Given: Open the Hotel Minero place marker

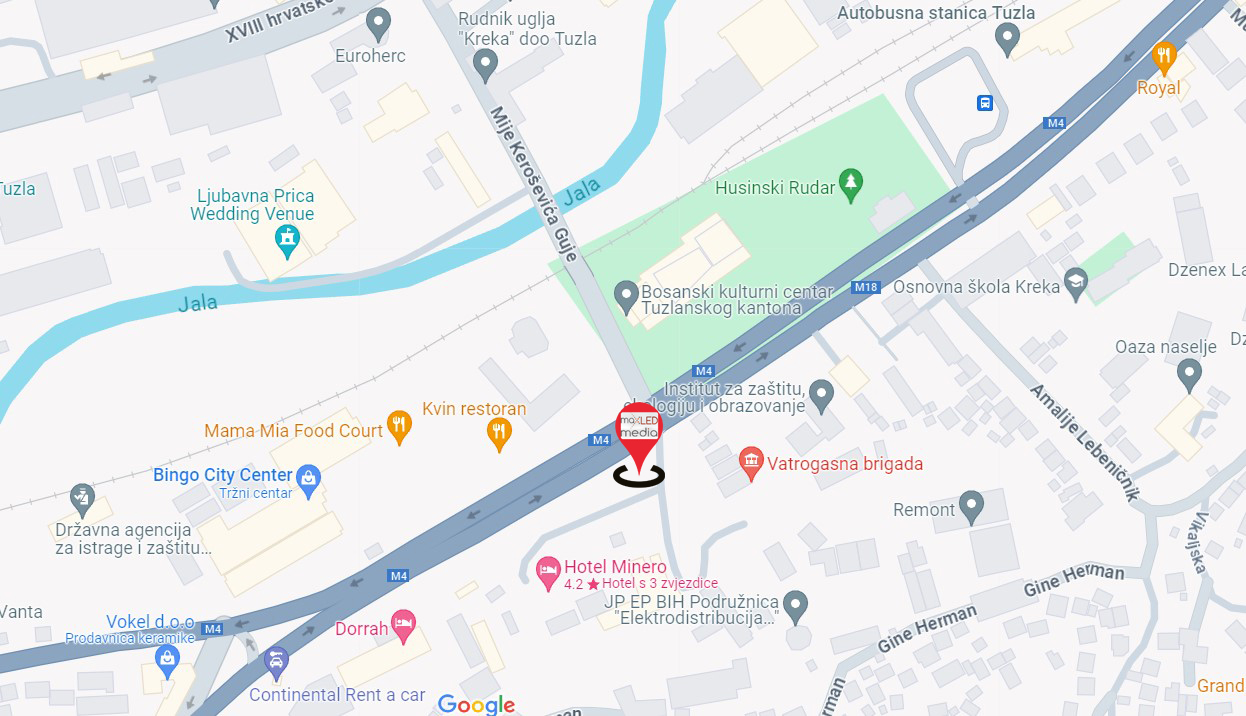Looking at the screenshot, I should (x=548, y=571).
